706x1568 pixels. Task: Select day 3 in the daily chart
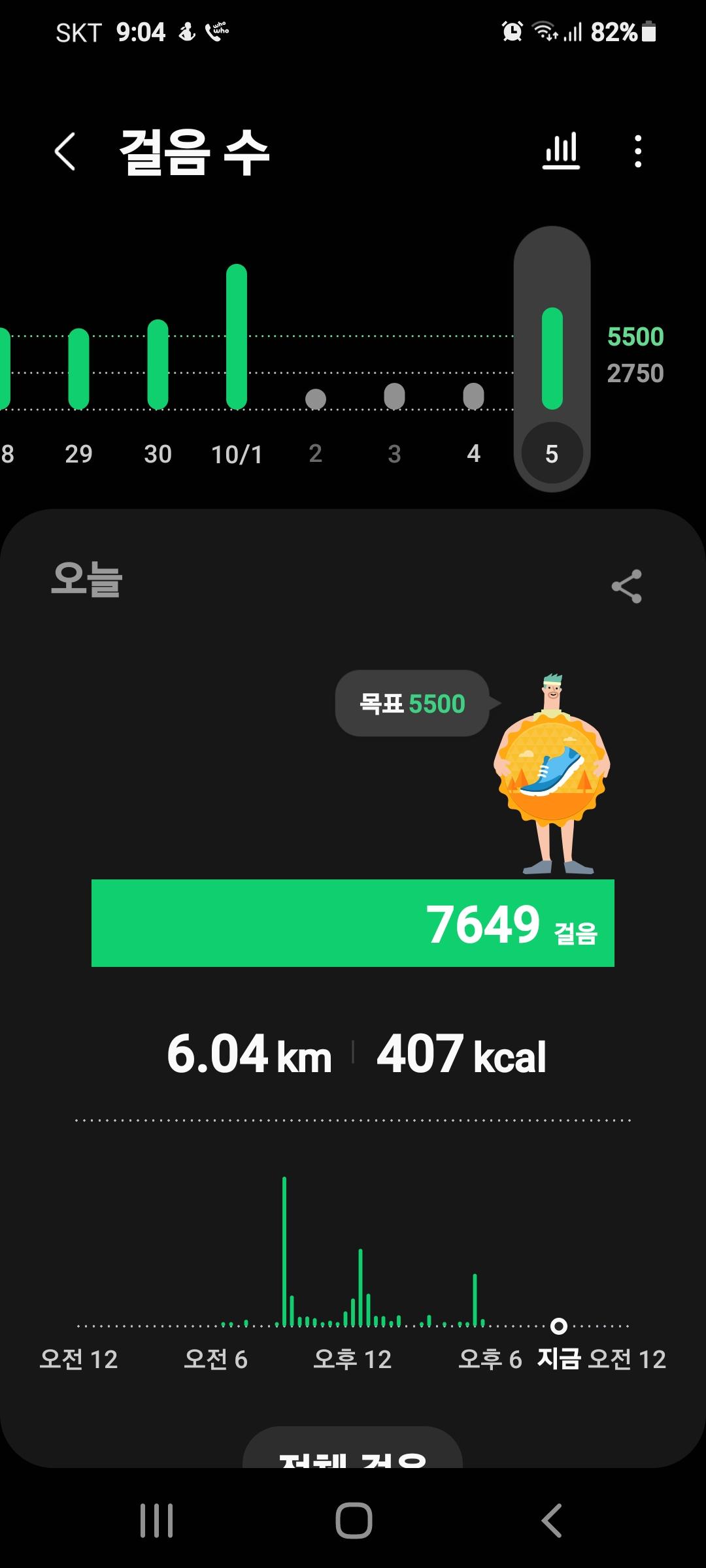pyautogui.click(x=394, y=397)
